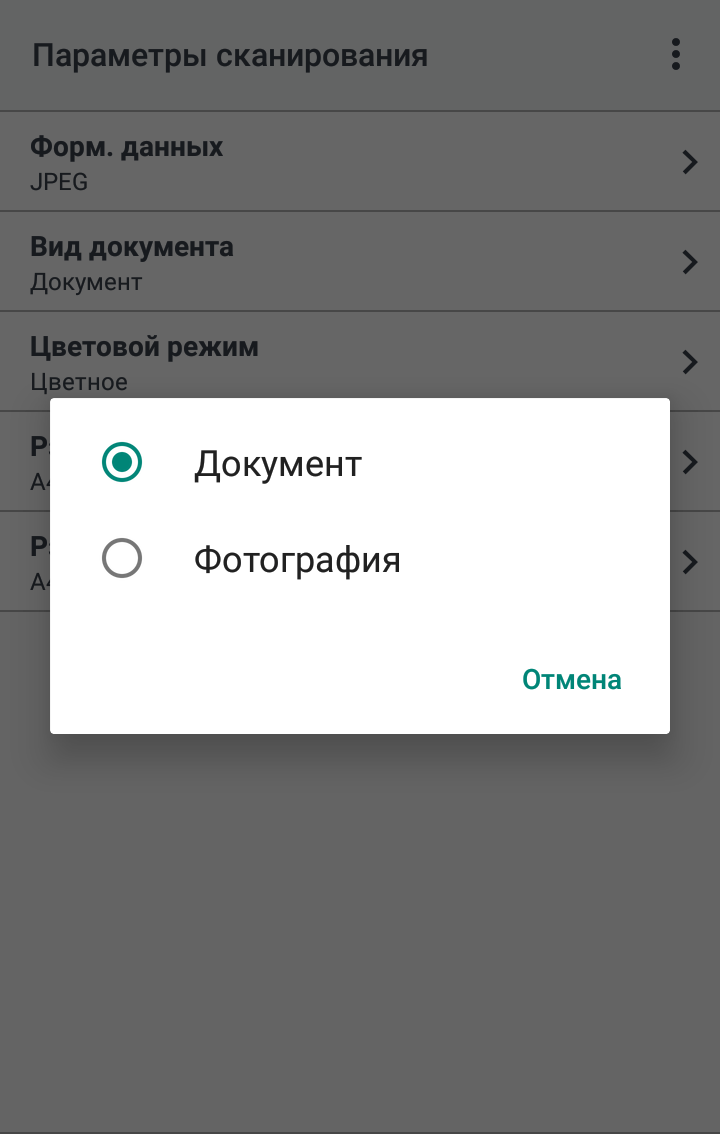The width and height of the screenshot is (720, 1134).
Task: Dismiss dialog with Отмена
Action: 571,680
